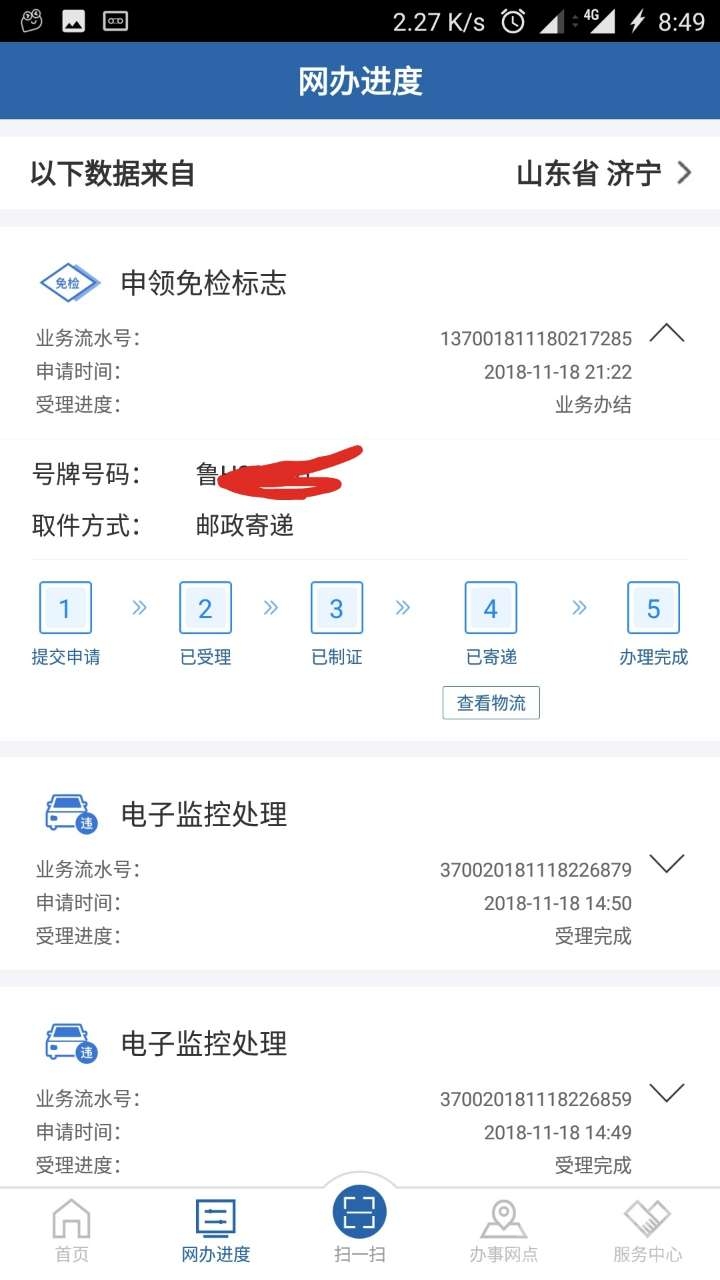Tap the 查看物流 button
Screen dimensions: 720x1280
[x=491, y=703]
